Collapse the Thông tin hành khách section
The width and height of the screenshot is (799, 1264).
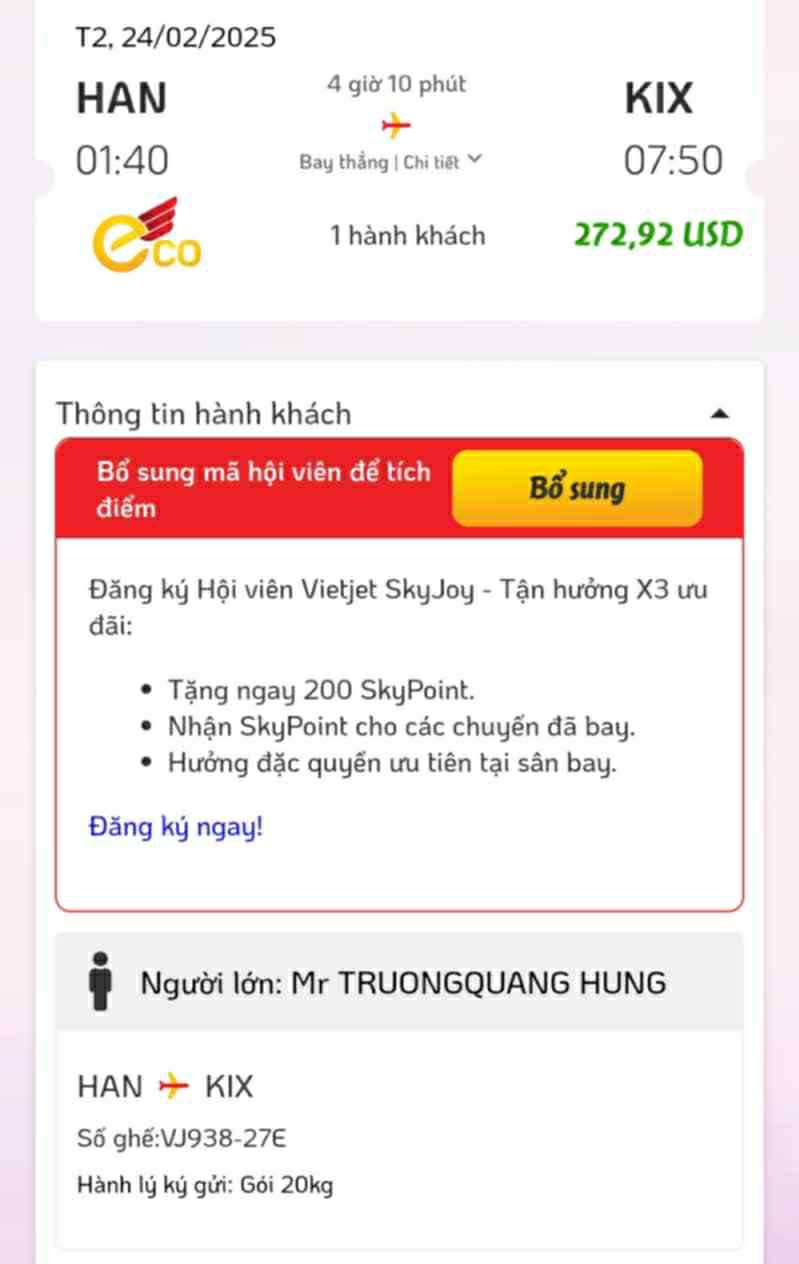(x=719, y=414)
